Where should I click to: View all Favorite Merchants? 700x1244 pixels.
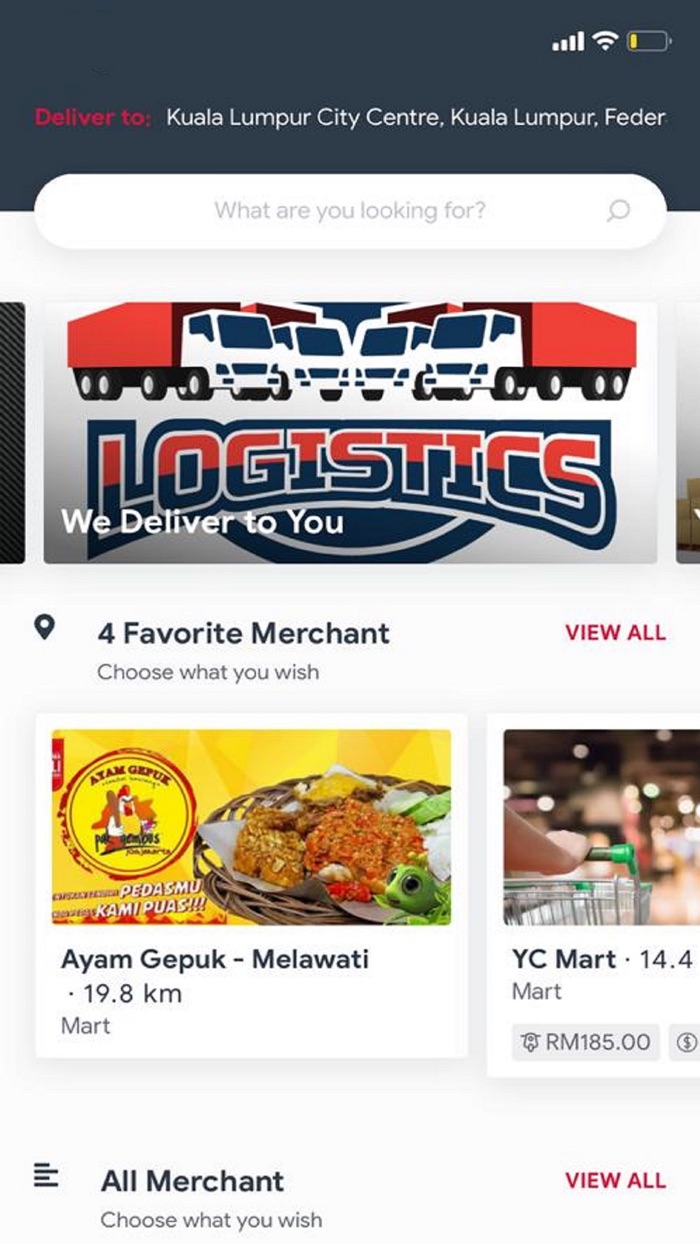(615, 632)
